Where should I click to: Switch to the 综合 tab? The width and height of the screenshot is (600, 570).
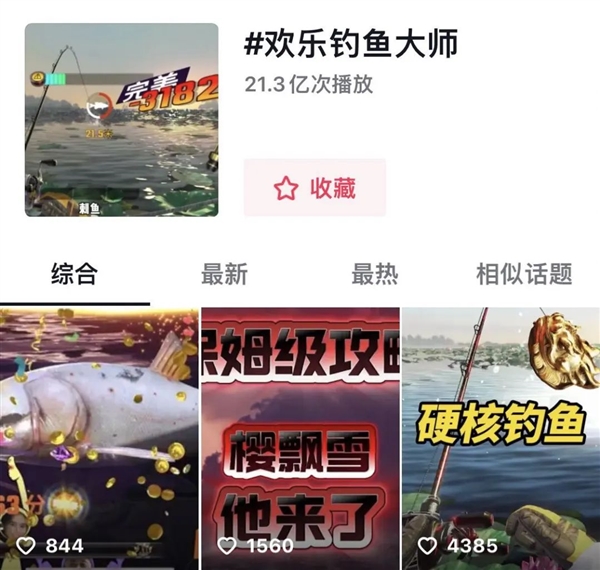pyautogui.click(x=74, y=273)
